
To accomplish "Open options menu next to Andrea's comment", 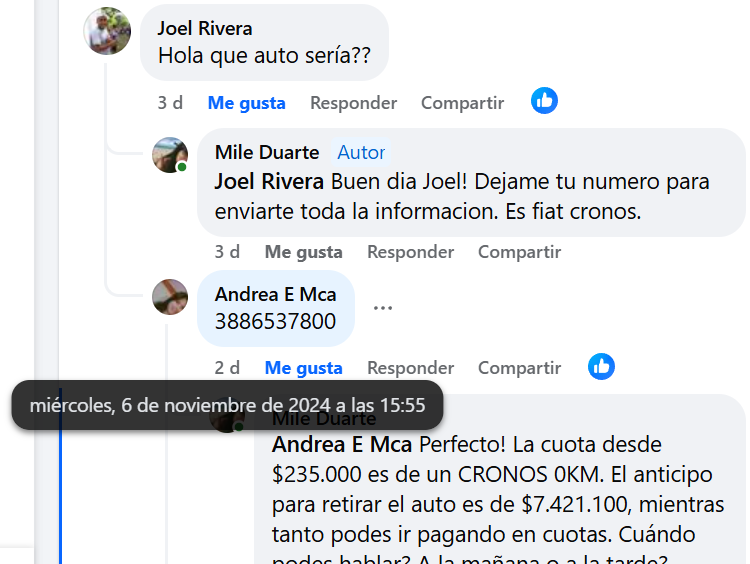I will coord(383,308).
